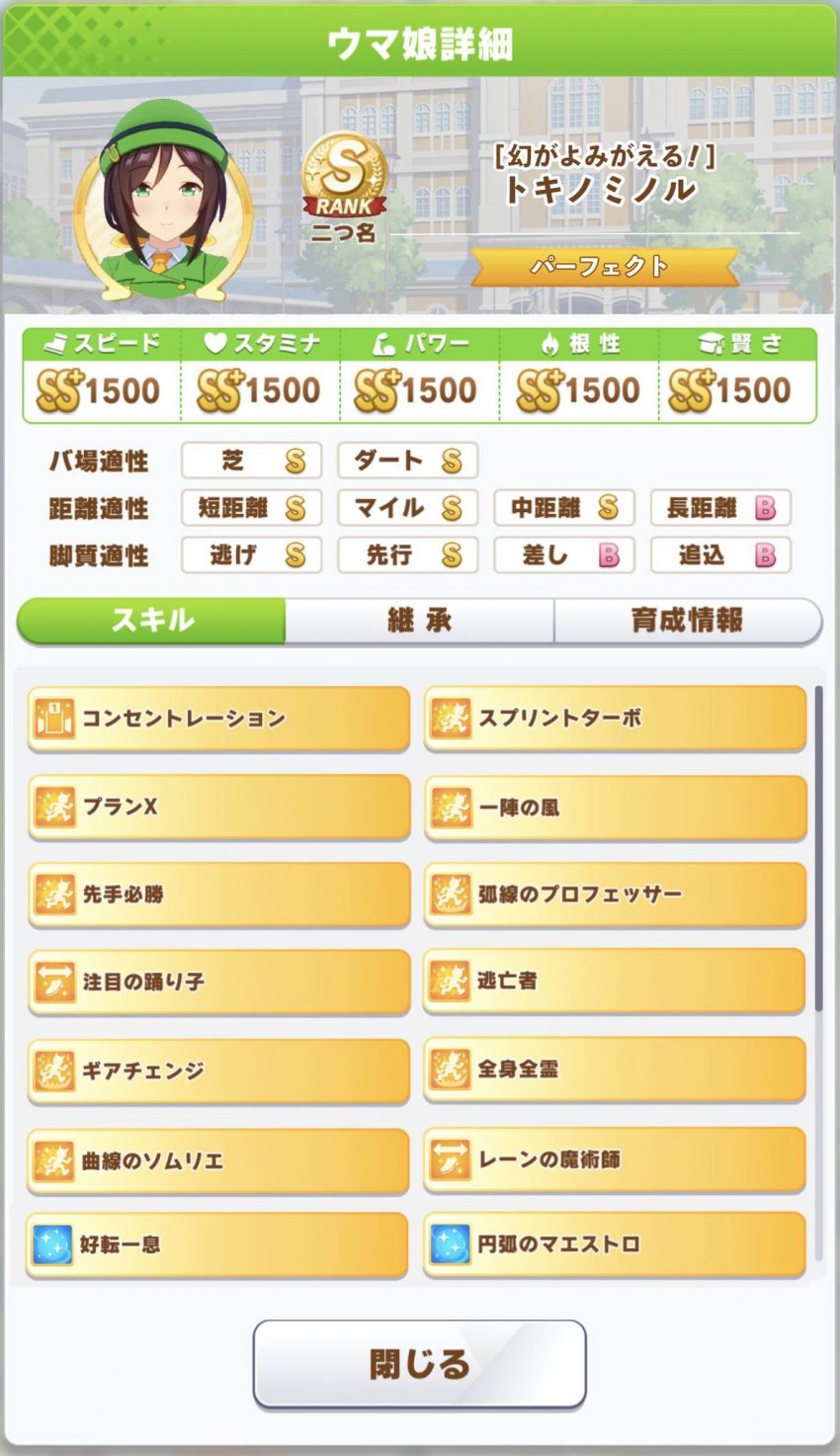Screen dimensions: 840x1456
Task: Open the ギアチェンジ skill
Action: [218, 1070]
